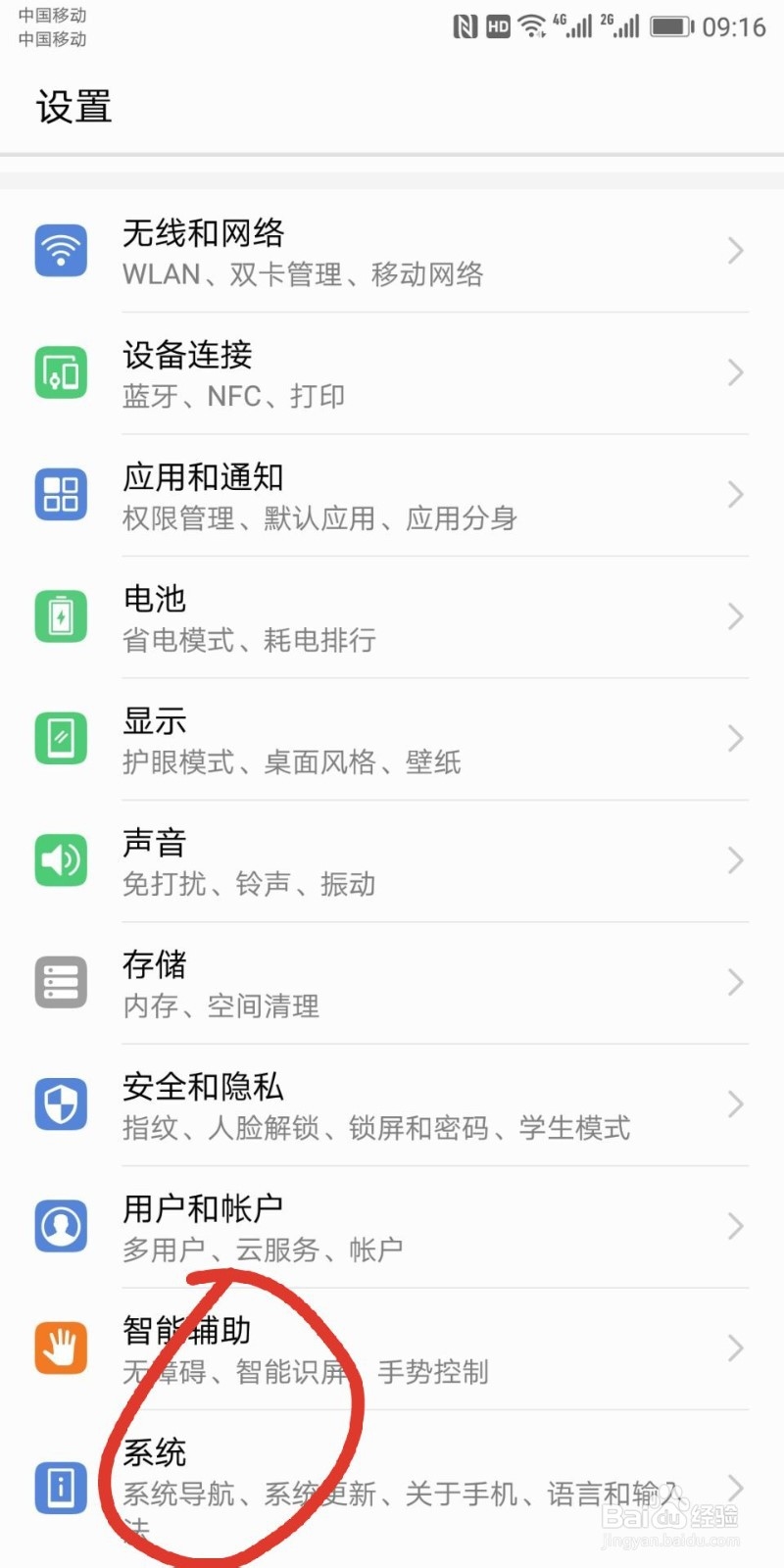
Task: Tap the NFC status bar icon
Action: click(x=465, y=26)
